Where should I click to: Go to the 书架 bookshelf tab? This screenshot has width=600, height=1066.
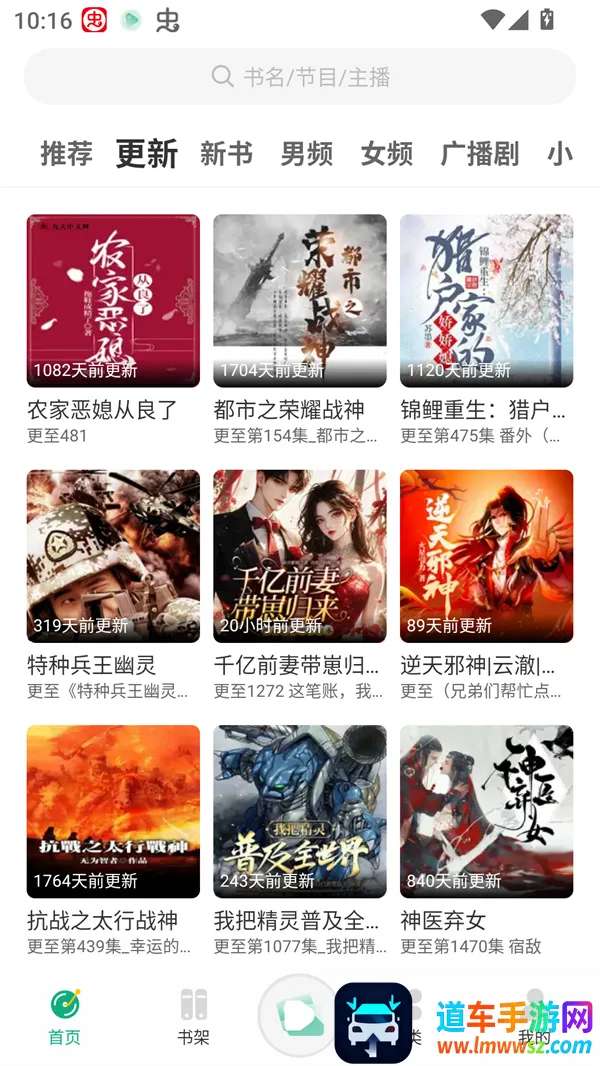tap(193, 1016)
